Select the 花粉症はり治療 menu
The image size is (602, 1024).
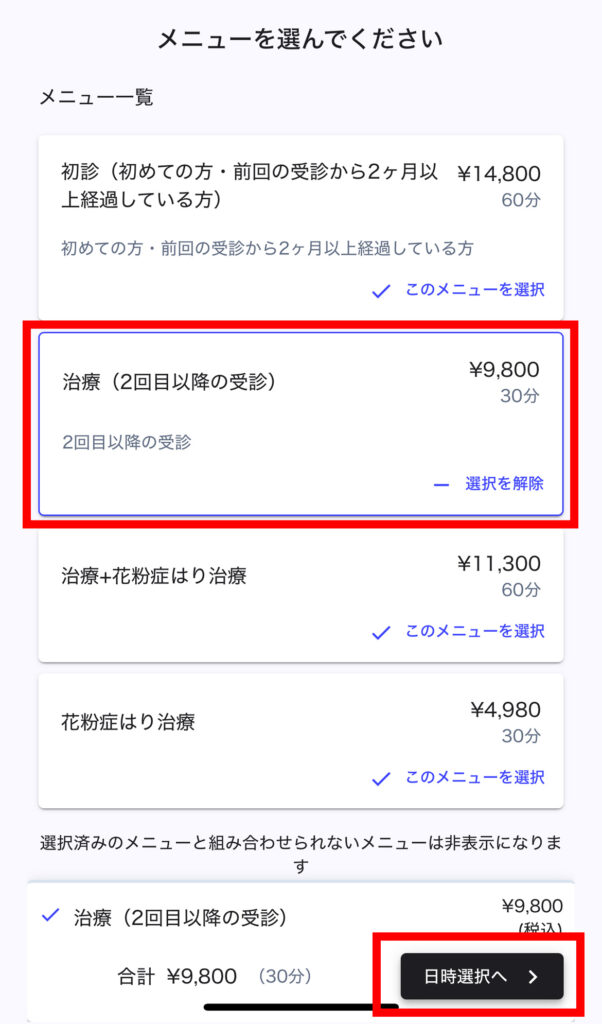pos(458,778)
